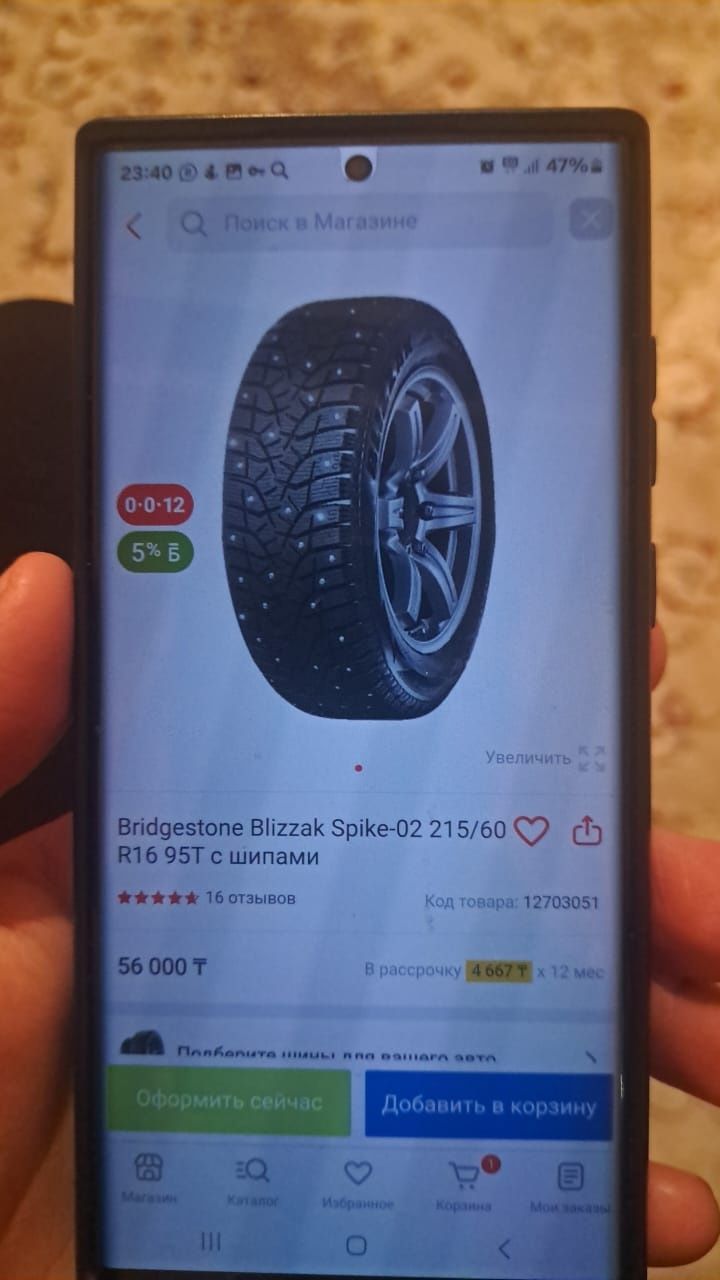
Task: Open the recent apps view
Action: pyautogui.click(x=210, y=1242)
